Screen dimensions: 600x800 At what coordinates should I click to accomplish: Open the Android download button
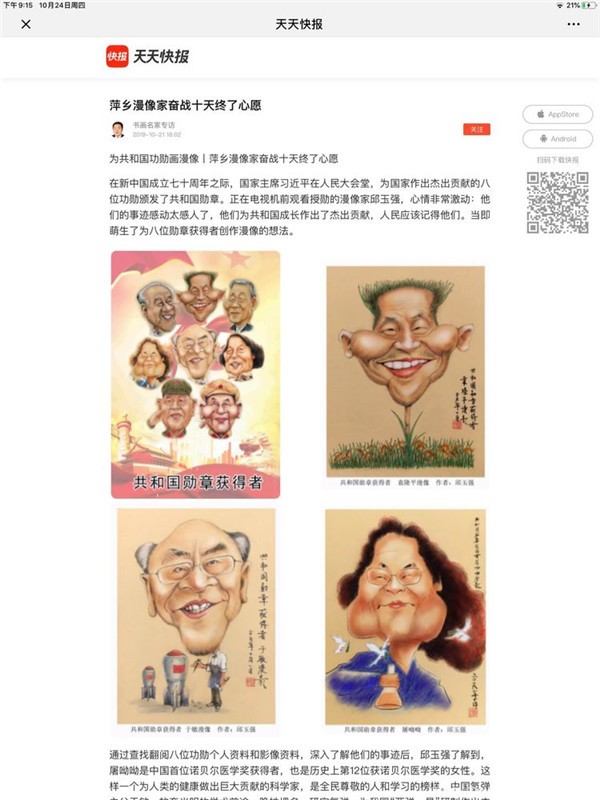(557, 138)
